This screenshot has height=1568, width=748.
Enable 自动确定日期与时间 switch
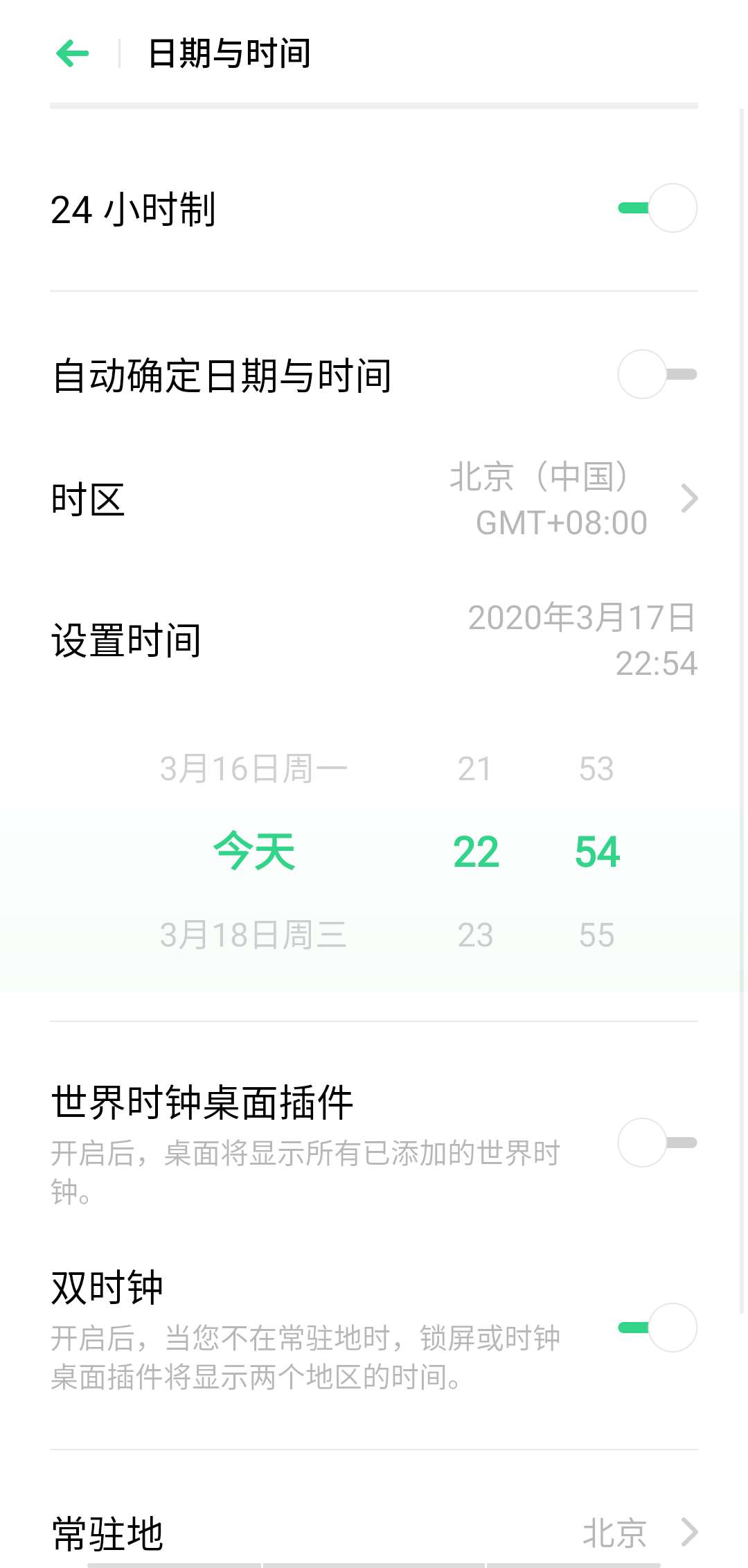click(x=657, y=374)
